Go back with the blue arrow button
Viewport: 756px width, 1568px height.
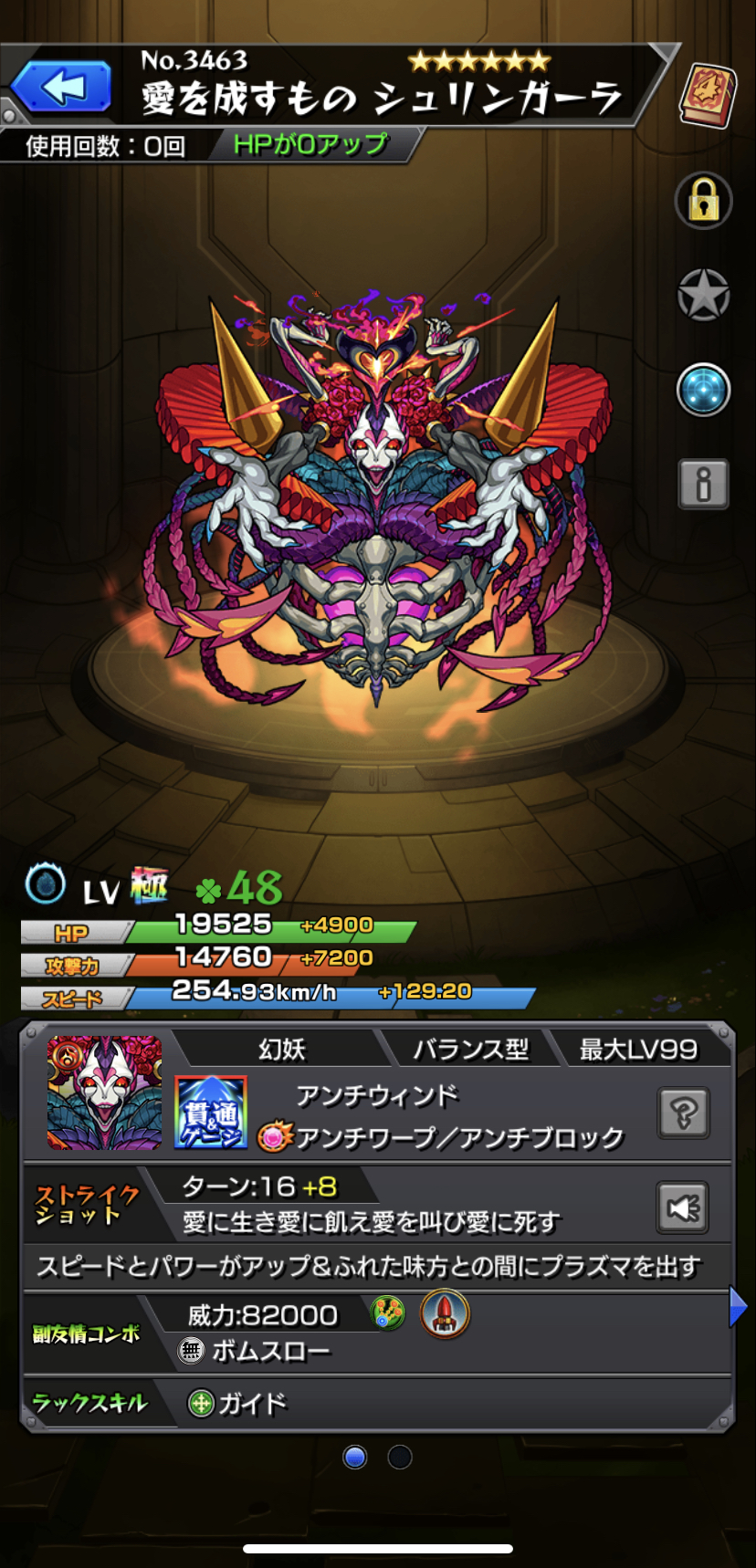point(62,87)
